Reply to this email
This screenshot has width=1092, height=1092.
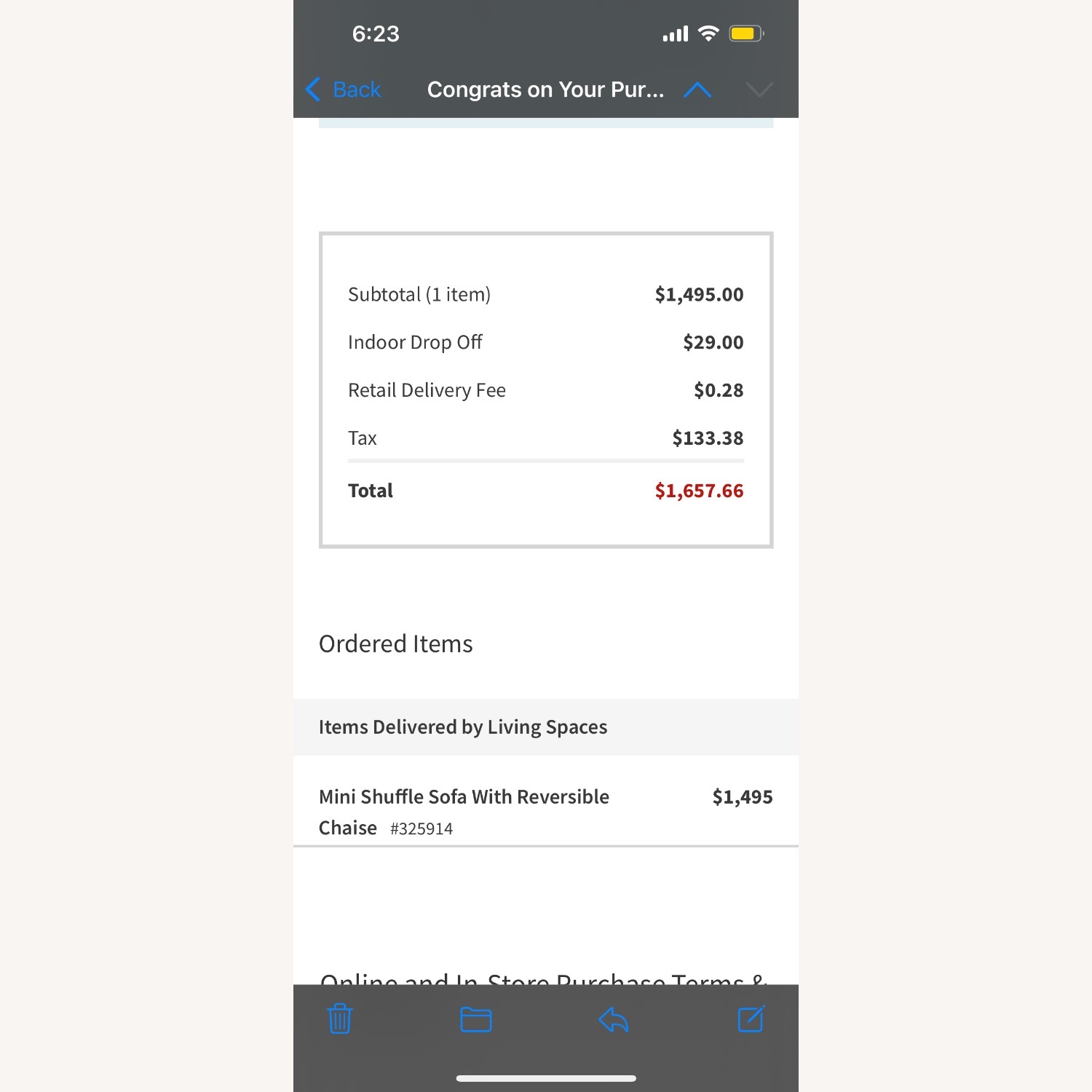(x=613, y=1019)
